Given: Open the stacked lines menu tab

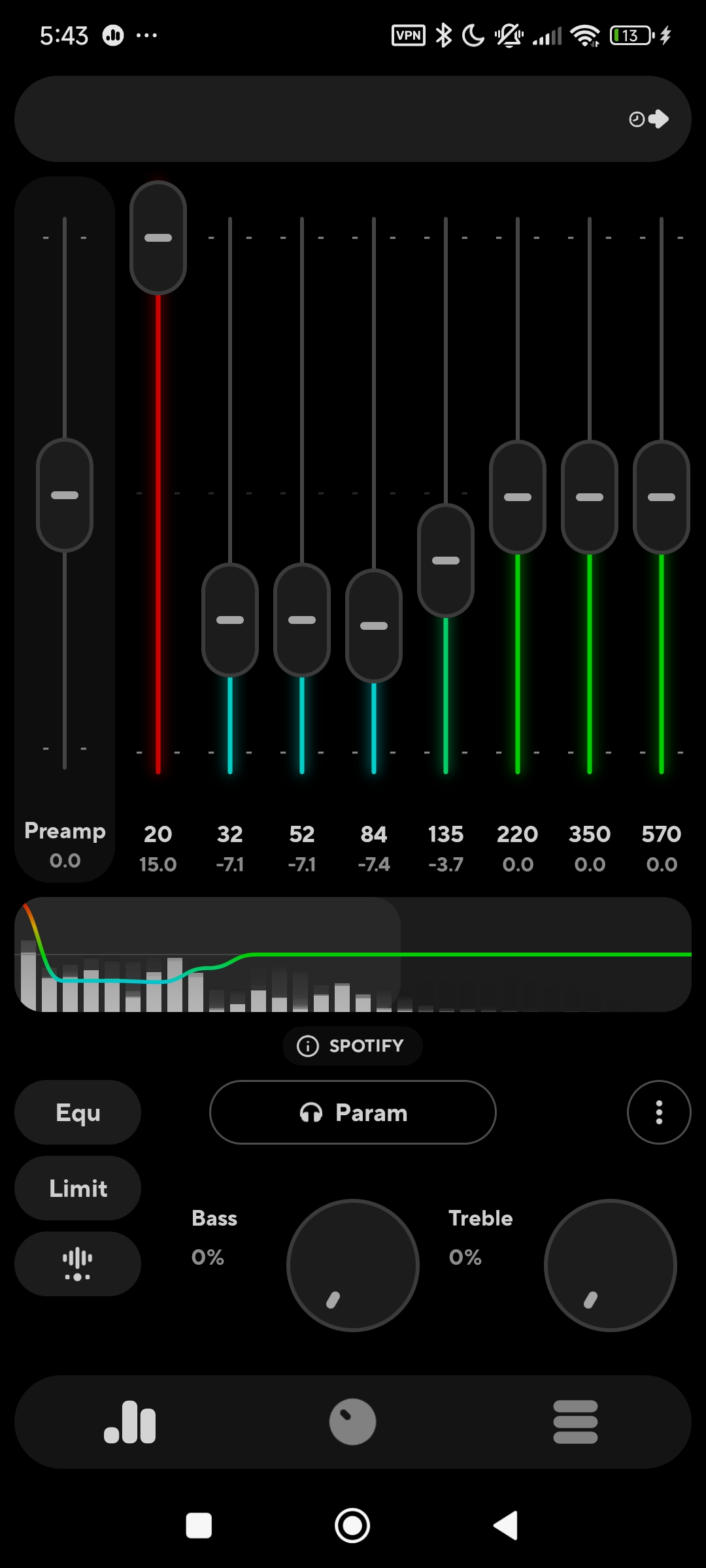Looking at the screenshot, I should point(575,1422).
